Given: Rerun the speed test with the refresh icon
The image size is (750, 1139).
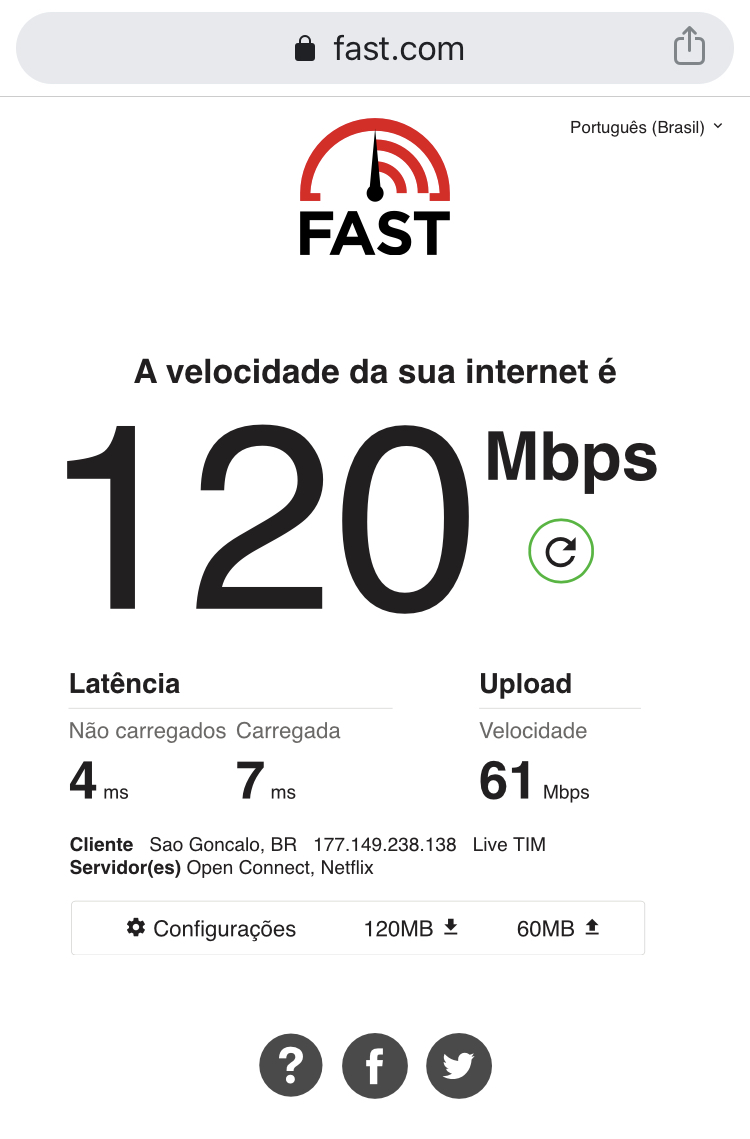Looking at the screenshot, I should pyautogui.click(x=561, y=551).
